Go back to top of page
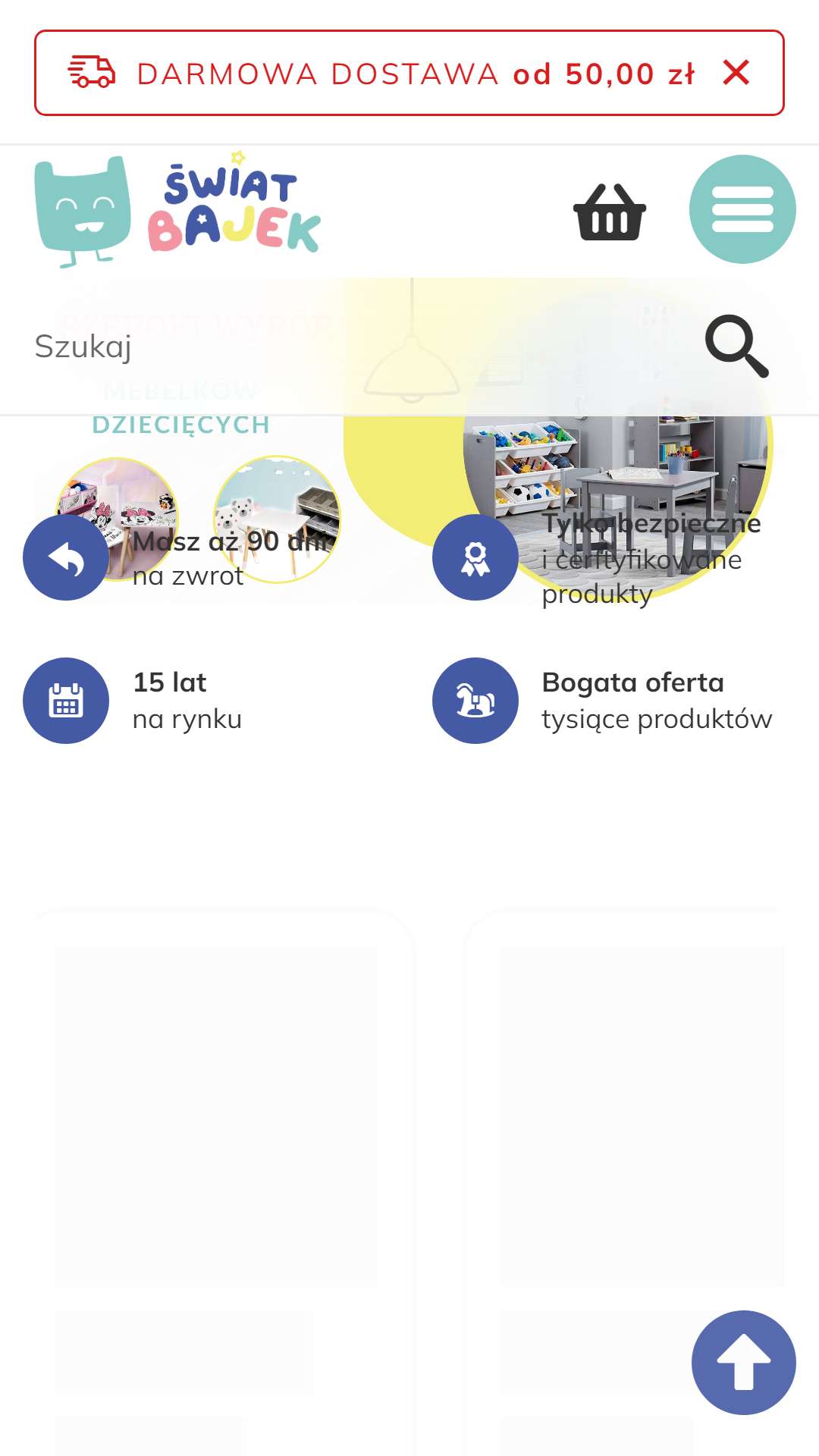Image resolution: width=819 pixels, height=1456 pixels. 743,1362
